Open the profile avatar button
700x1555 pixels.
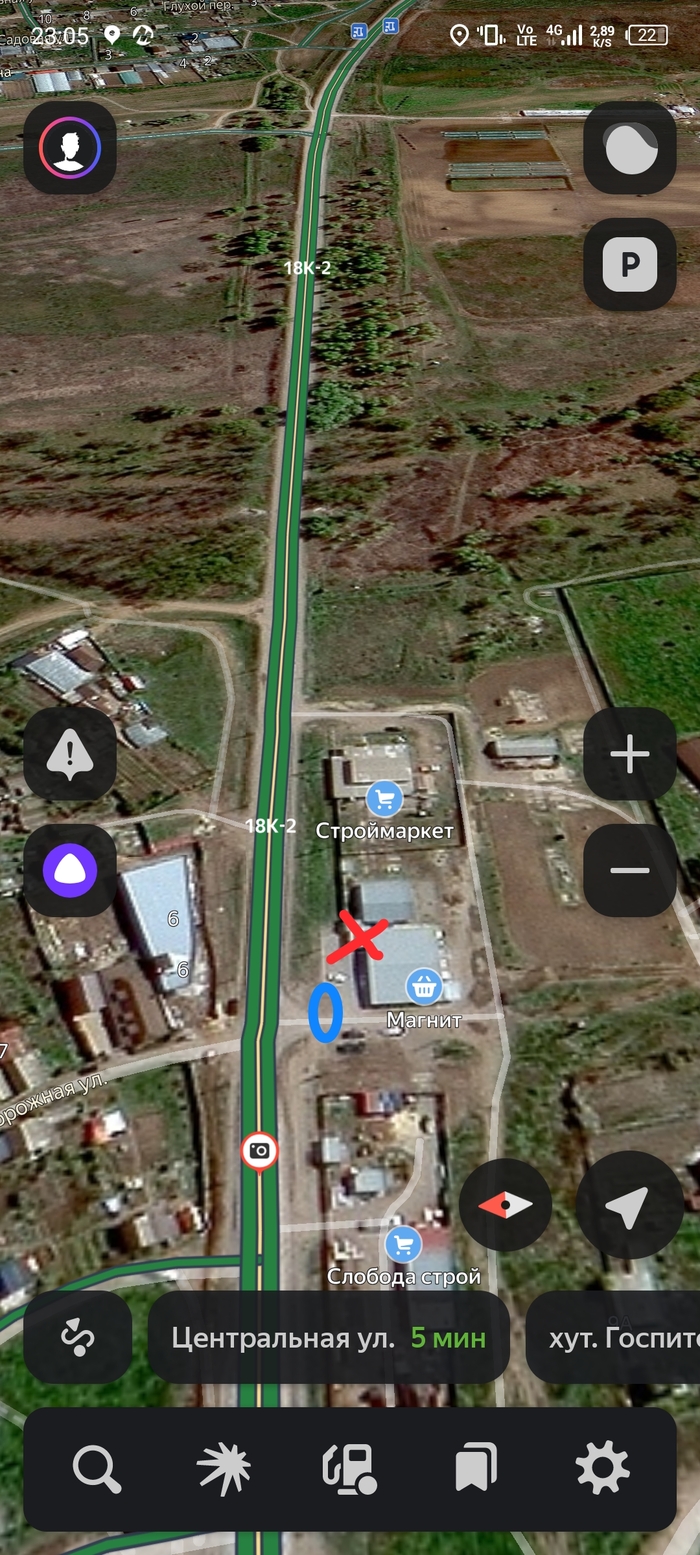[70, 148]
